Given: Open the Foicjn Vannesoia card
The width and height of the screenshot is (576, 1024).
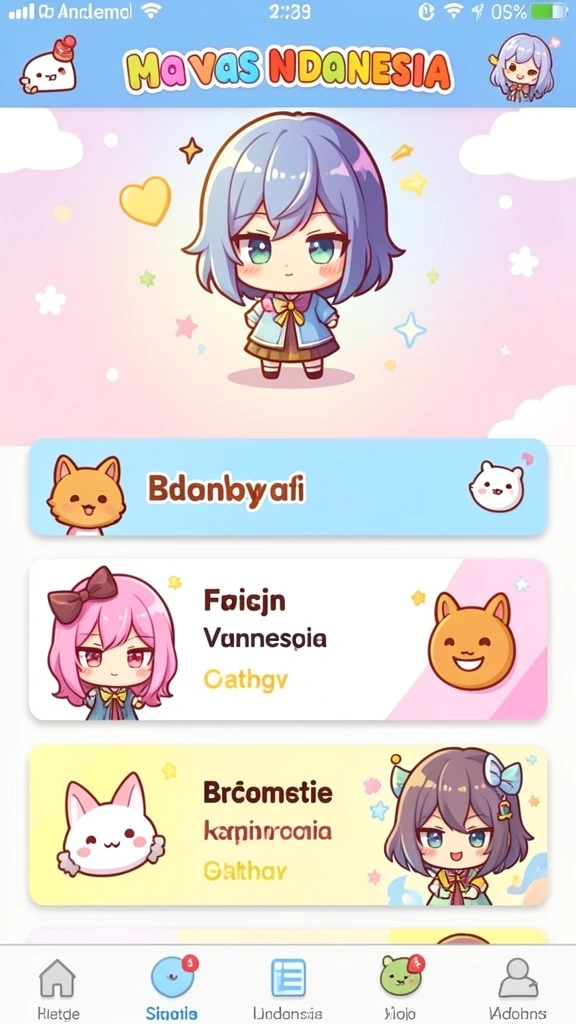Looking at the screenshot, I should click(x=287, y=639).
